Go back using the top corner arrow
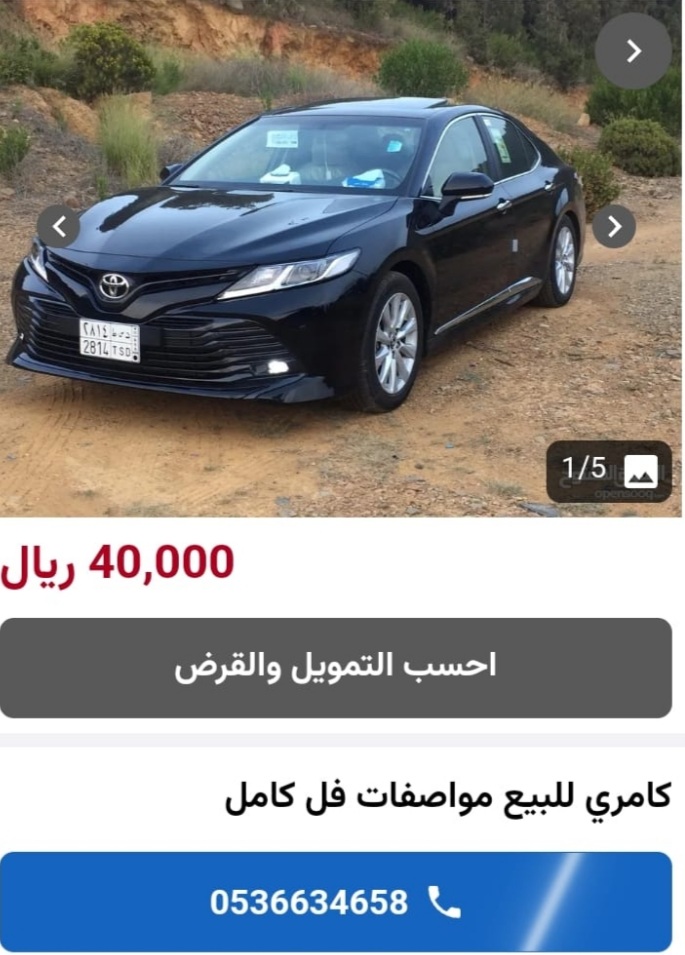685x955 pixels. coord(633,51)
